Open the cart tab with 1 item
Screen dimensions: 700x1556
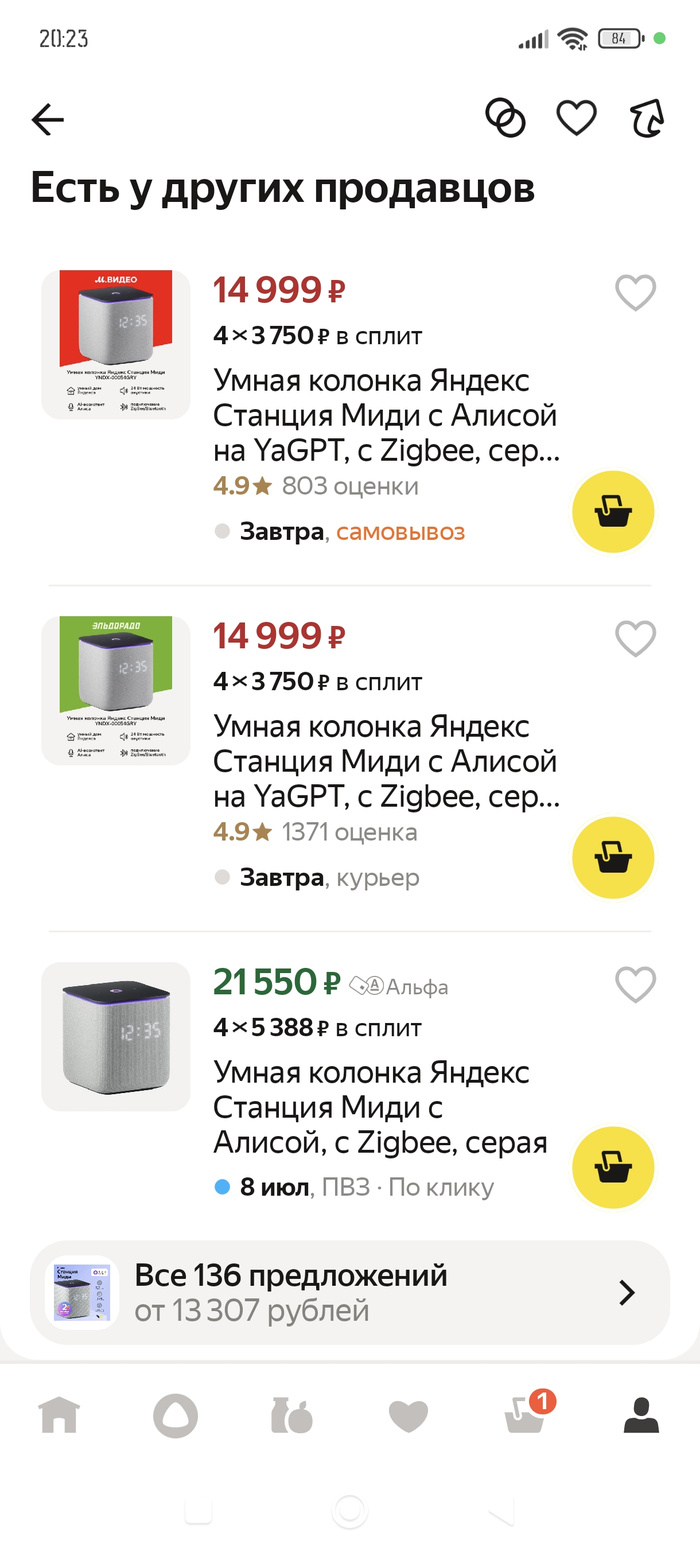(x=526, y=1416)
